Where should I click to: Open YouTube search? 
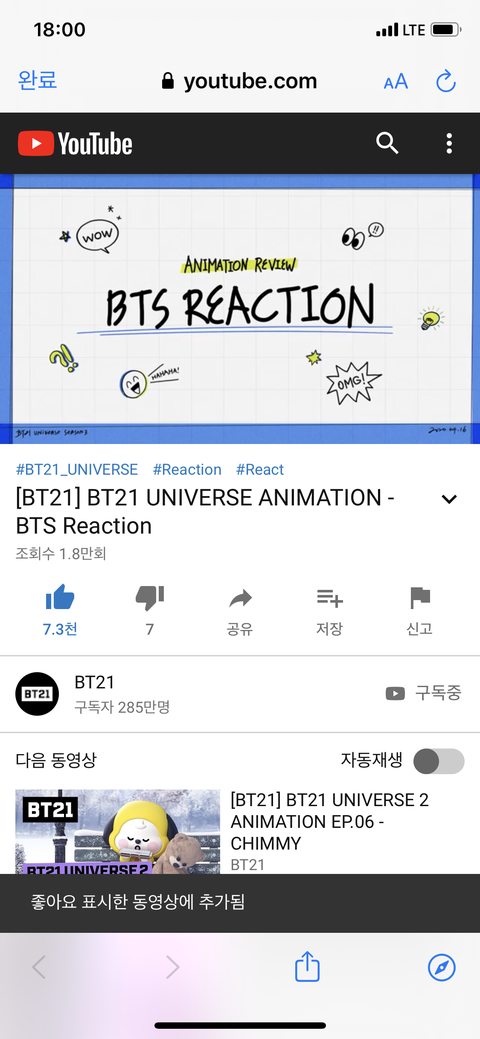coord(387,143)
